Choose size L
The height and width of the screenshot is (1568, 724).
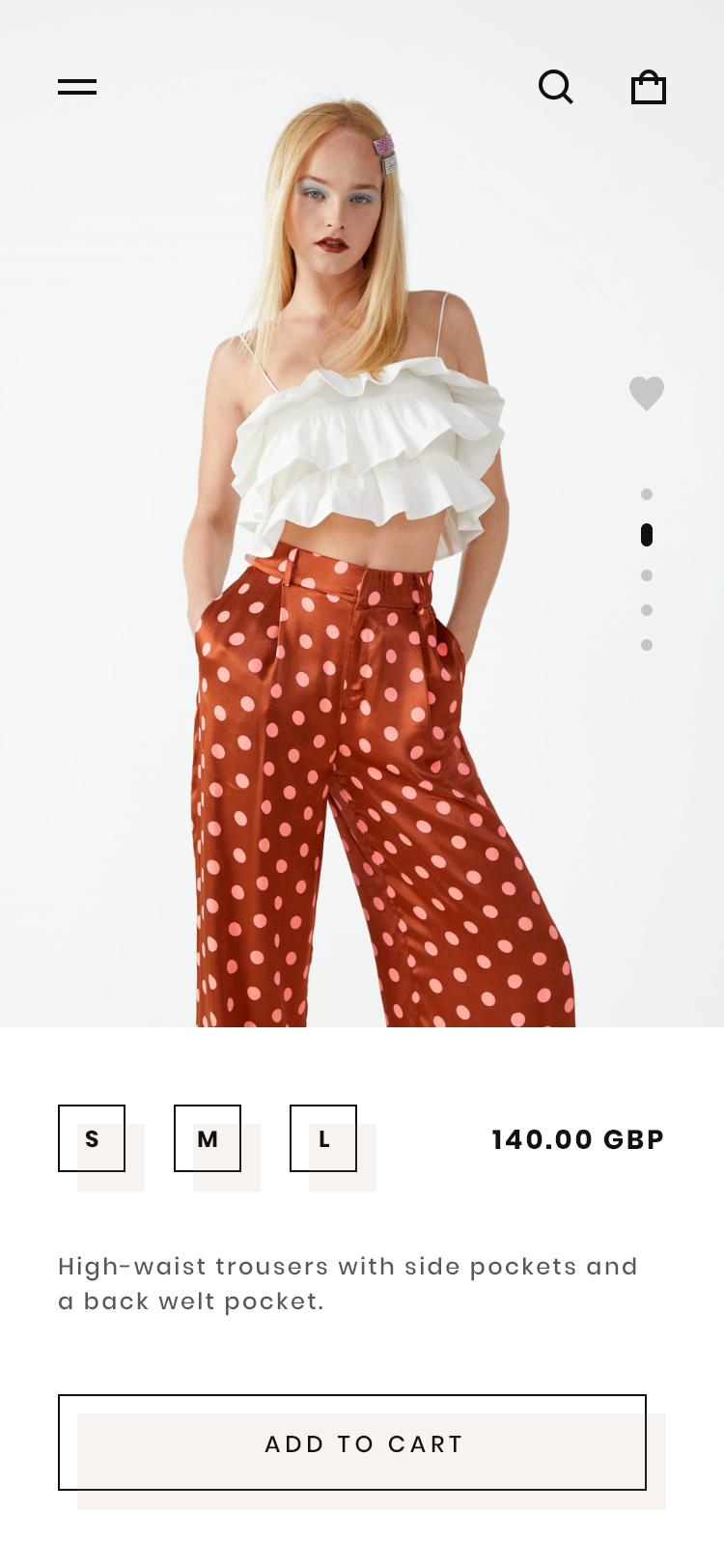point(323,1138)
